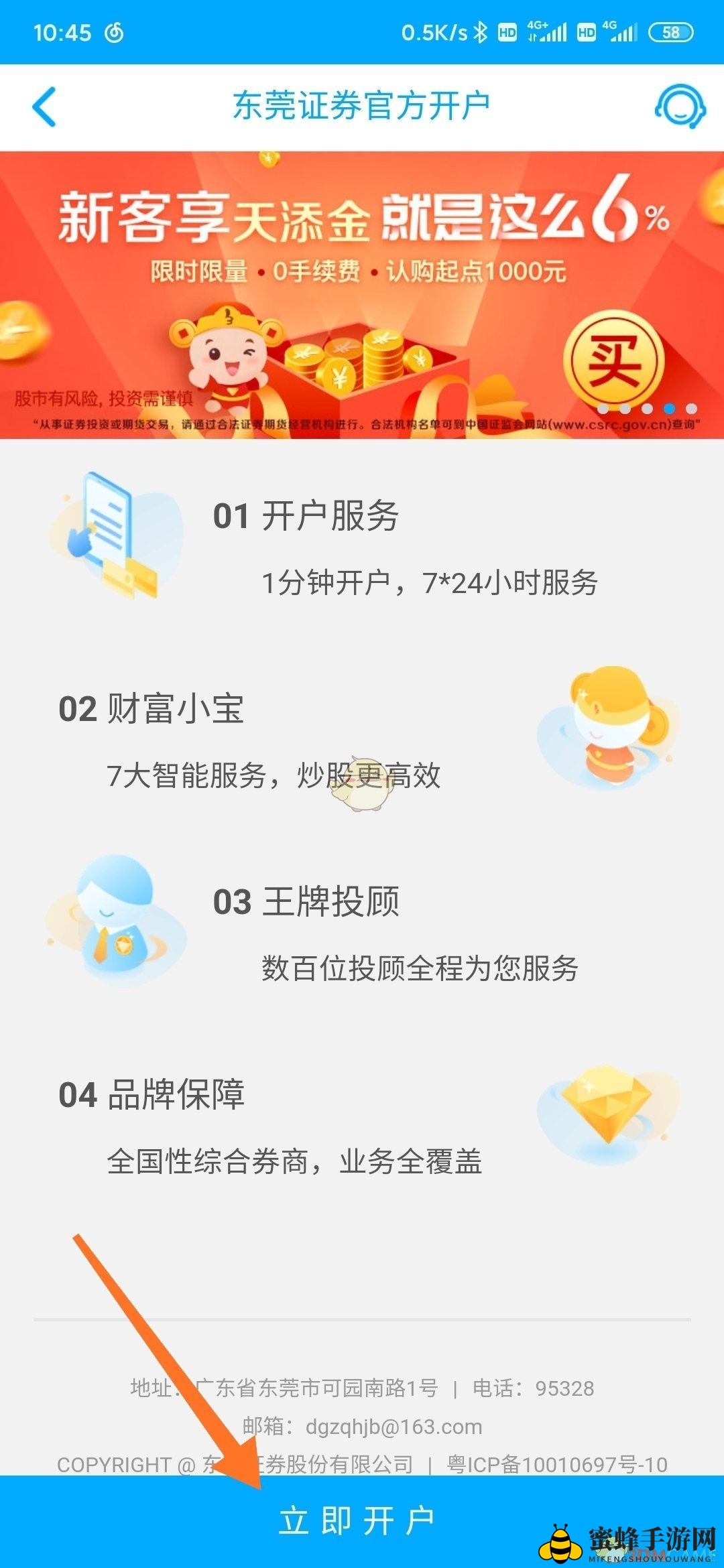
Task: Select the last banner page indicator dot
Action: [x=691, y=409]
